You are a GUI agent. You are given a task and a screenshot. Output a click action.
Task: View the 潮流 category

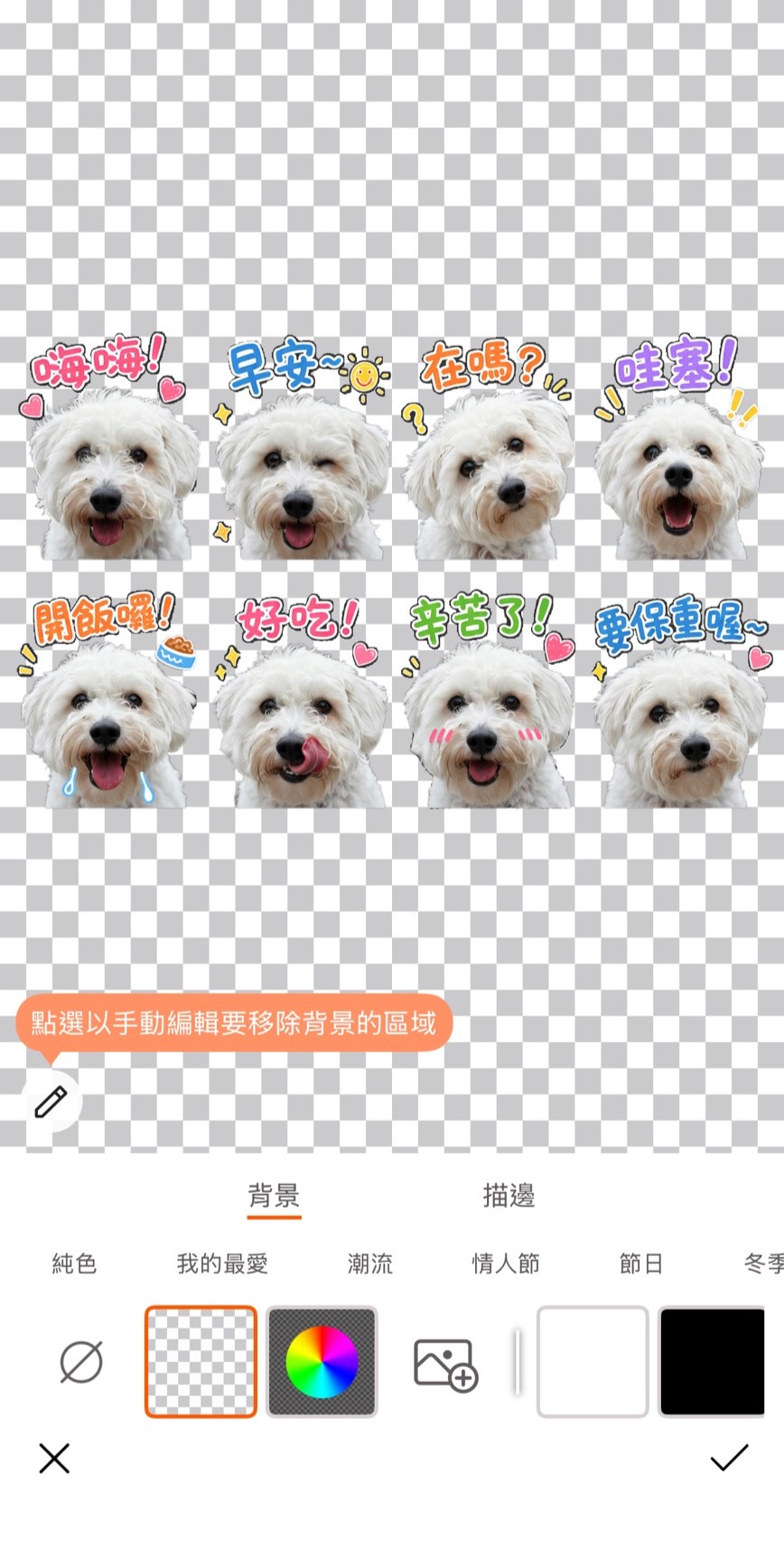pos(369,1265)
